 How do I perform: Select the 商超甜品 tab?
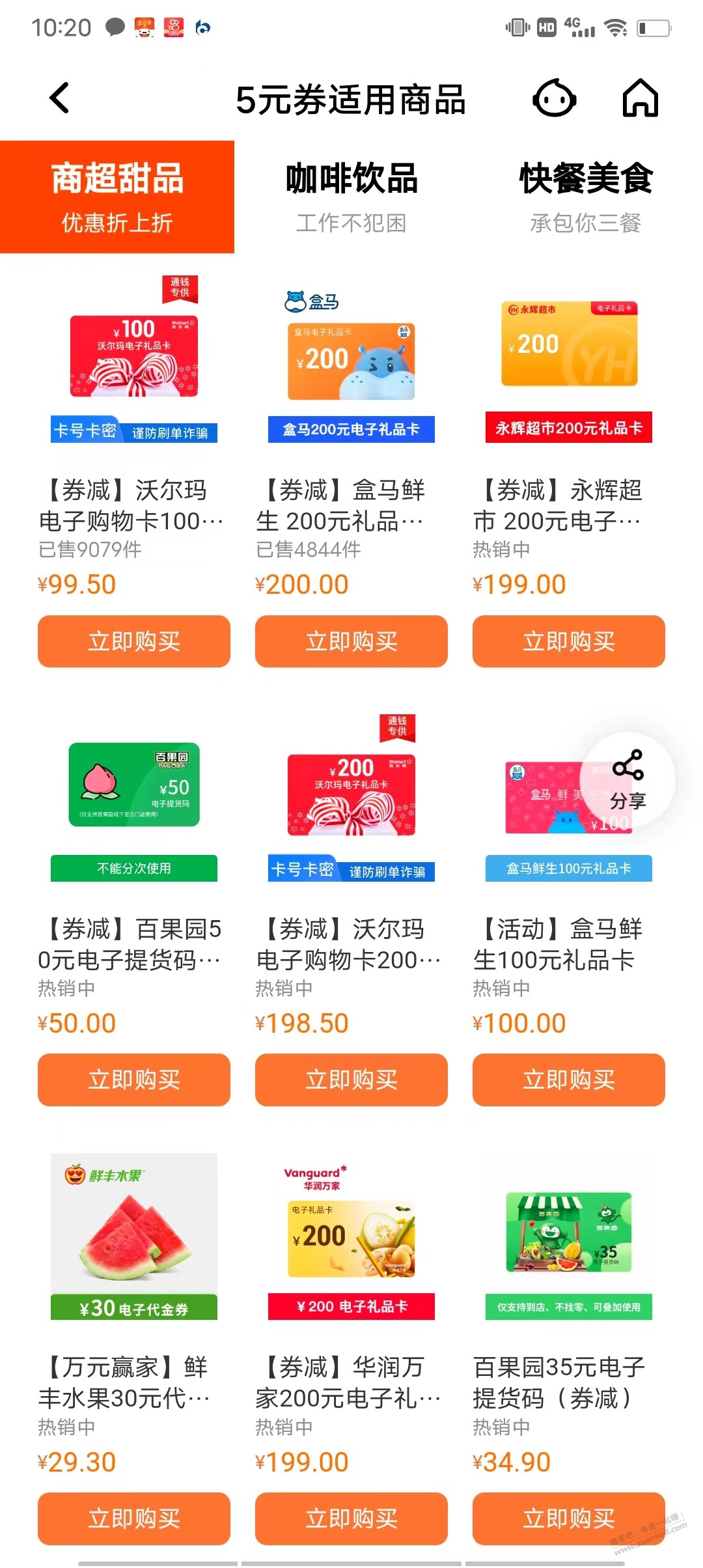[117, 197]
